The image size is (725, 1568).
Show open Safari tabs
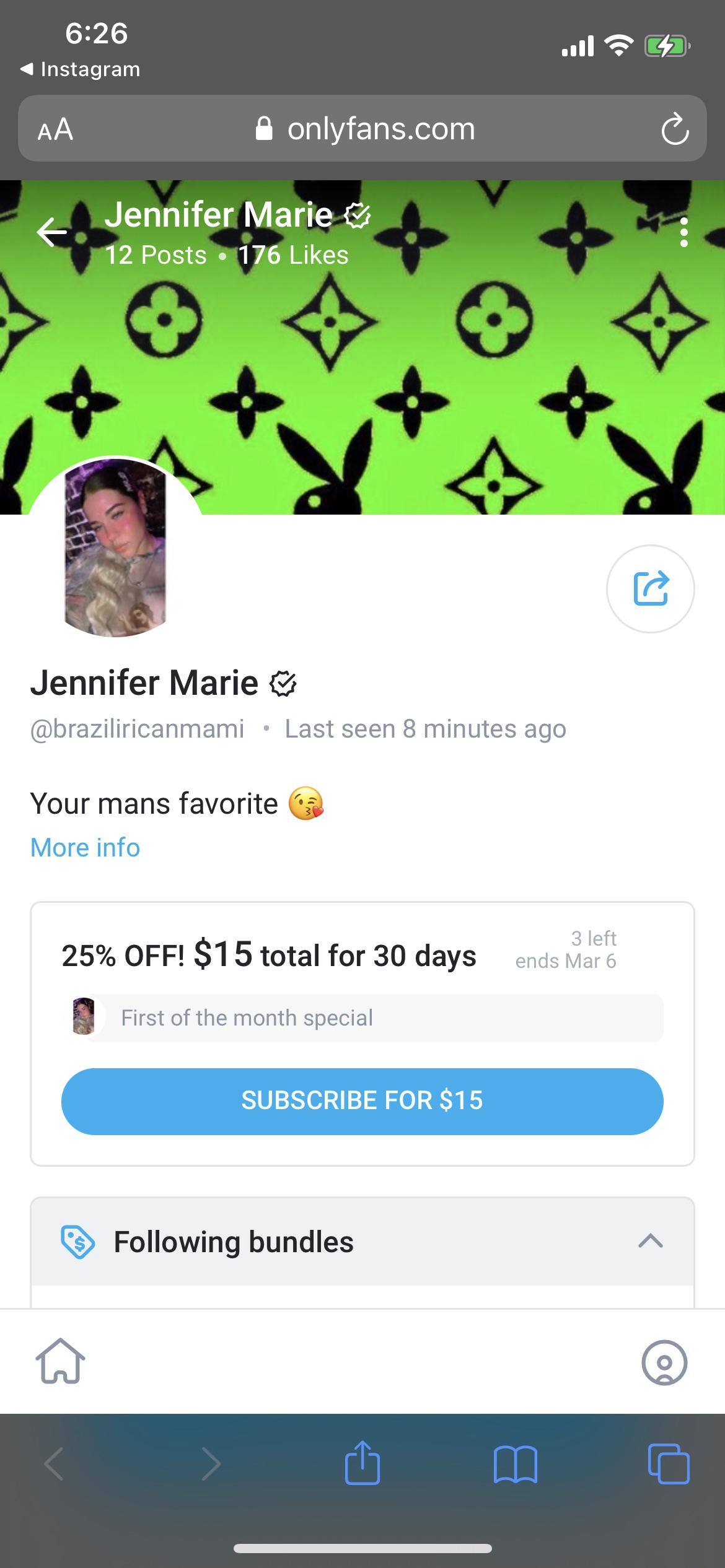[668, 1464]
